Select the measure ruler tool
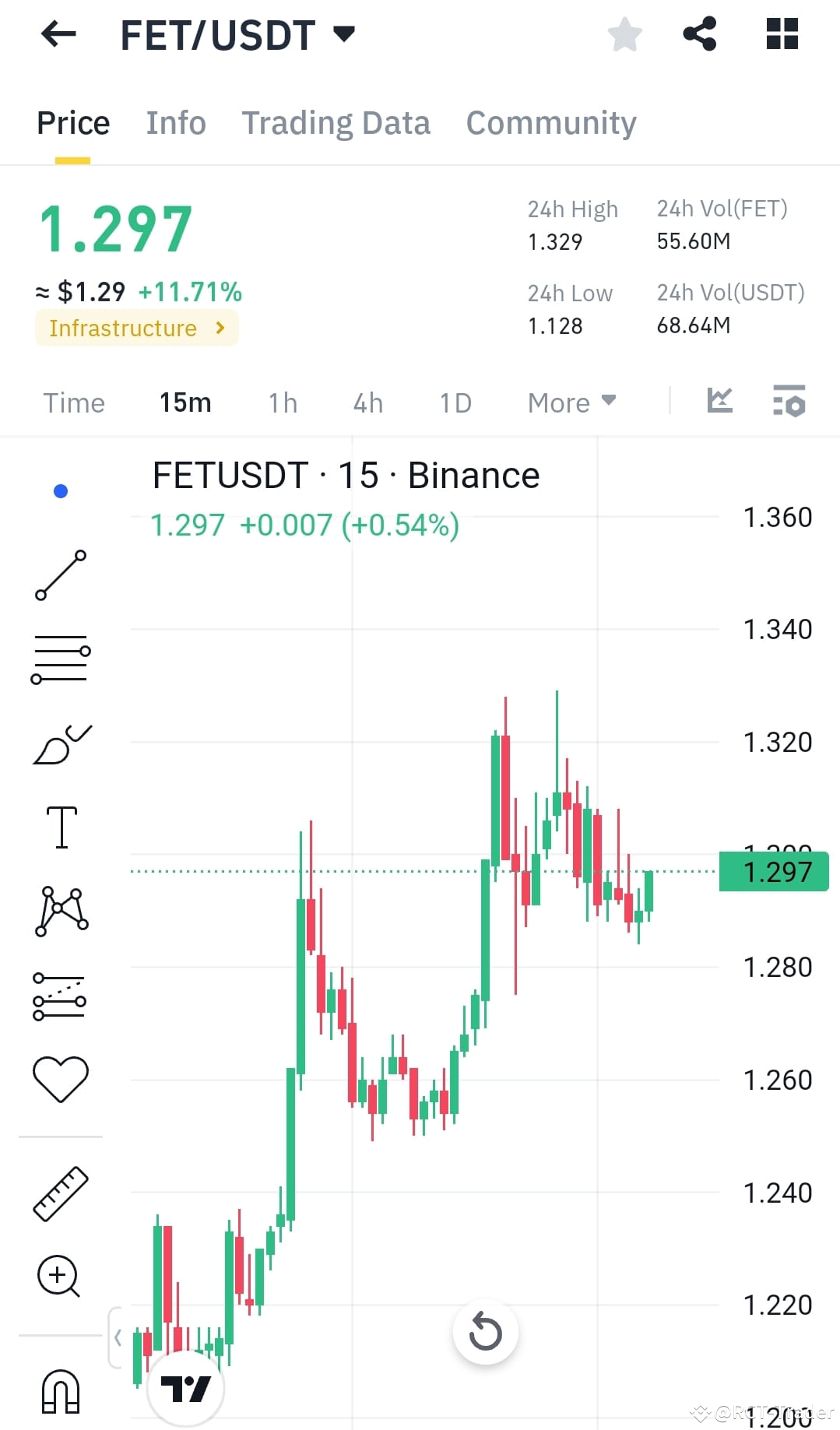The width and height of the screenshot is (840, 1430). (61, 1193)
